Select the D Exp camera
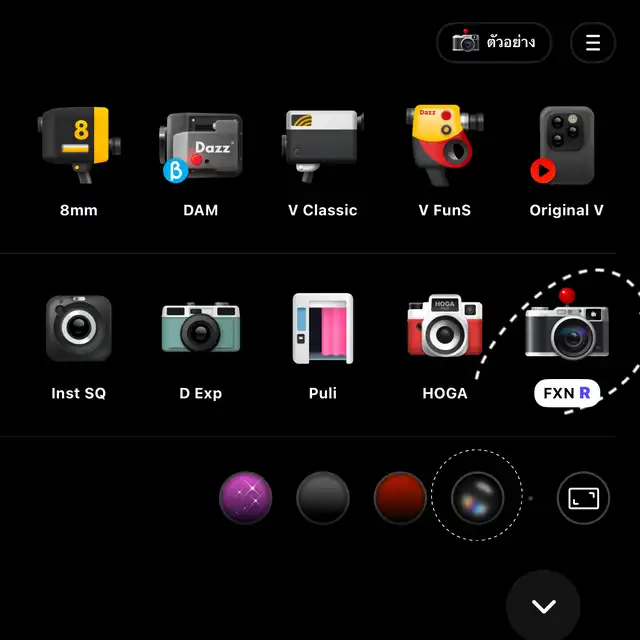 pos(200,330)
